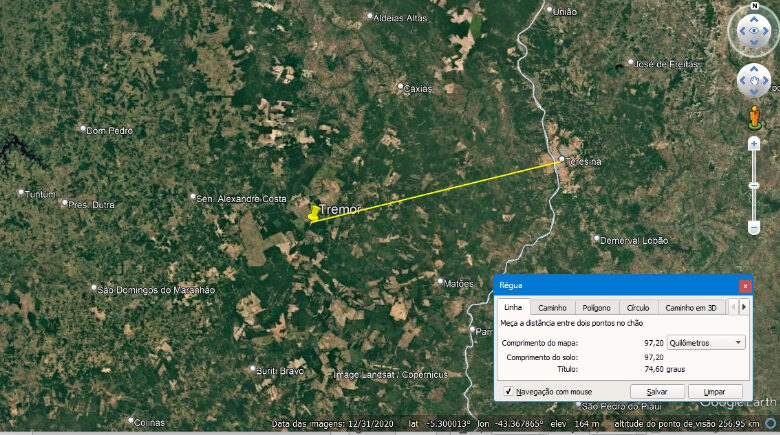Switch to the Polígono tab
This screenshot has width=780, height=435.
point(596,307)
